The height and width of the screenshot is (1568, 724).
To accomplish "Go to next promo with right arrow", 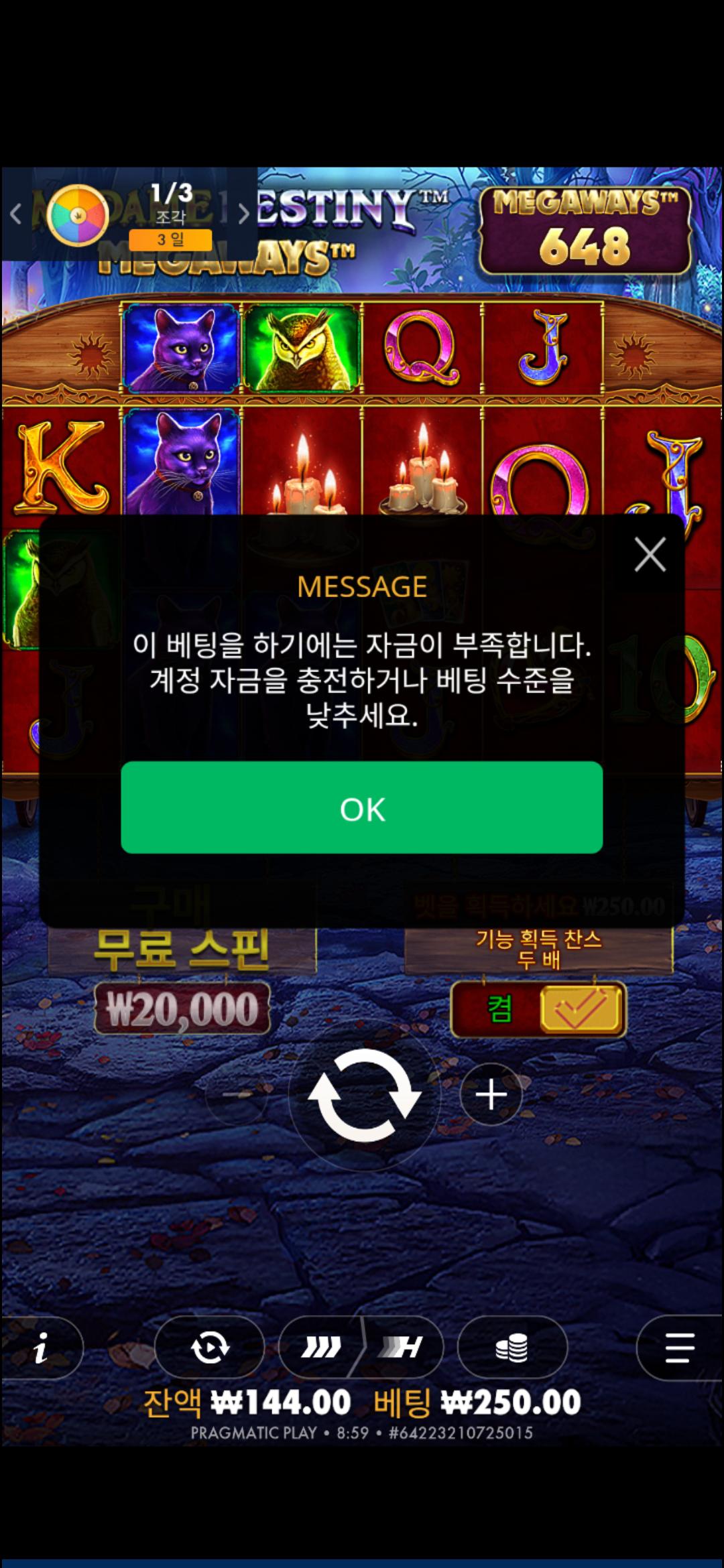I will tap(244, 214).
